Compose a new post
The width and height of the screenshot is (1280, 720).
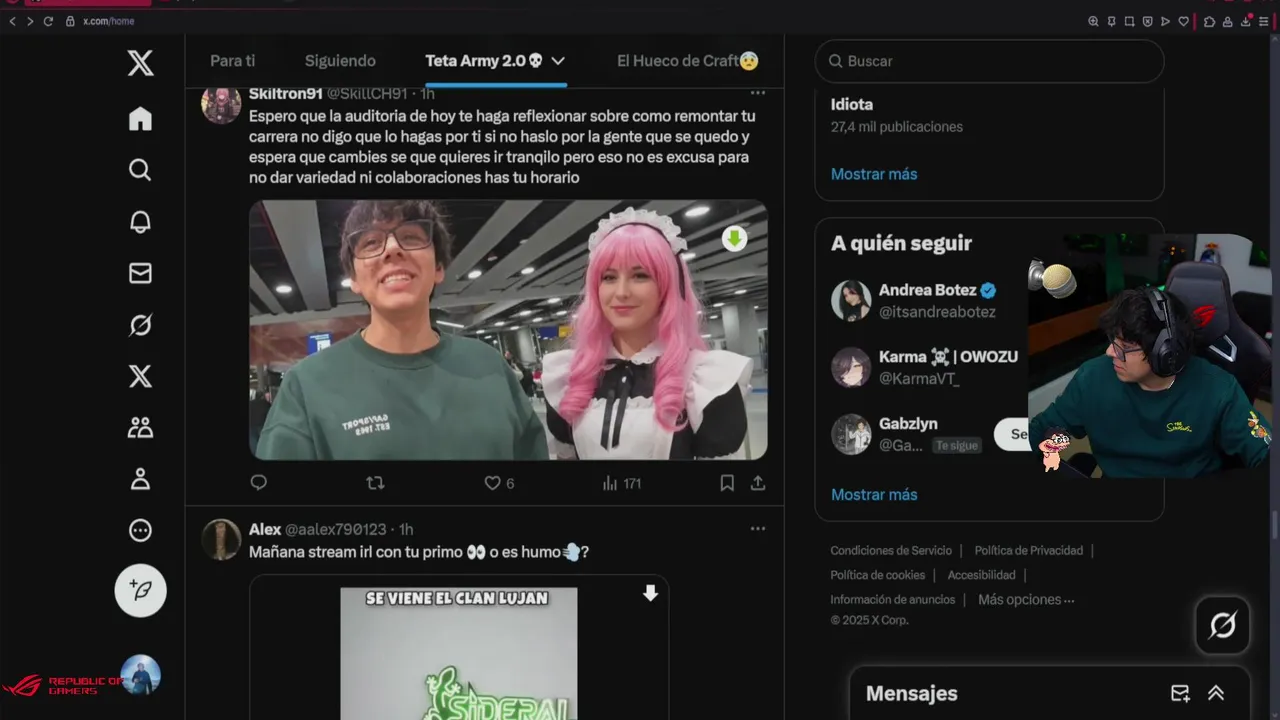140,591
